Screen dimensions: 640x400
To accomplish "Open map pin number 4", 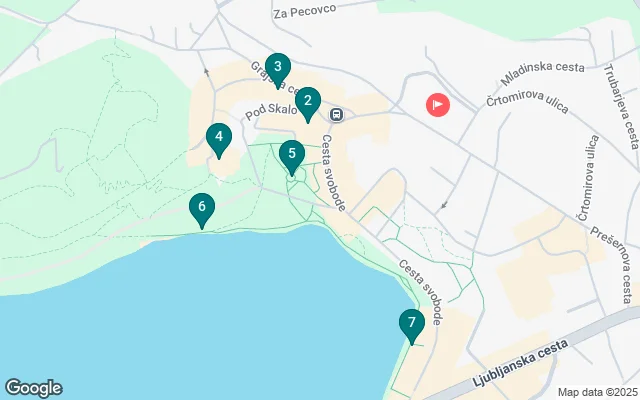I will (x=219, y=138).
